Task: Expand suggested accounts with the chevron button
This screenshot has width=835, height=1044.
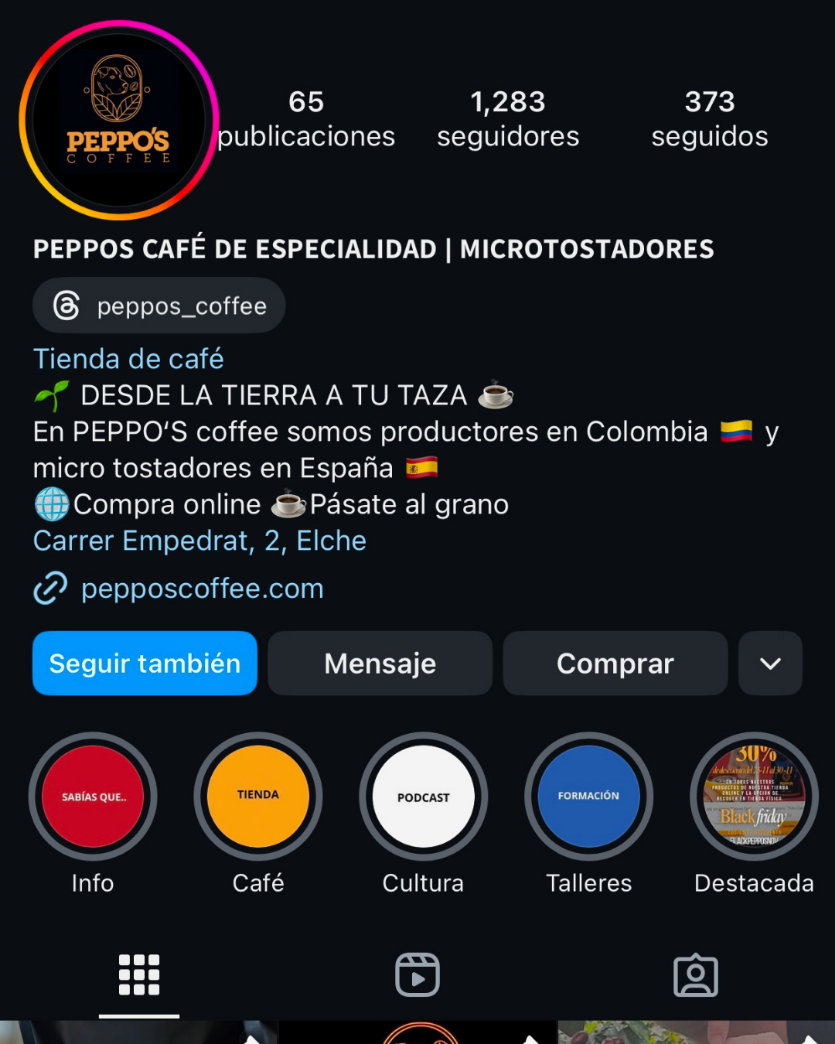Action: pyautogui.click(x=770, y=663)
